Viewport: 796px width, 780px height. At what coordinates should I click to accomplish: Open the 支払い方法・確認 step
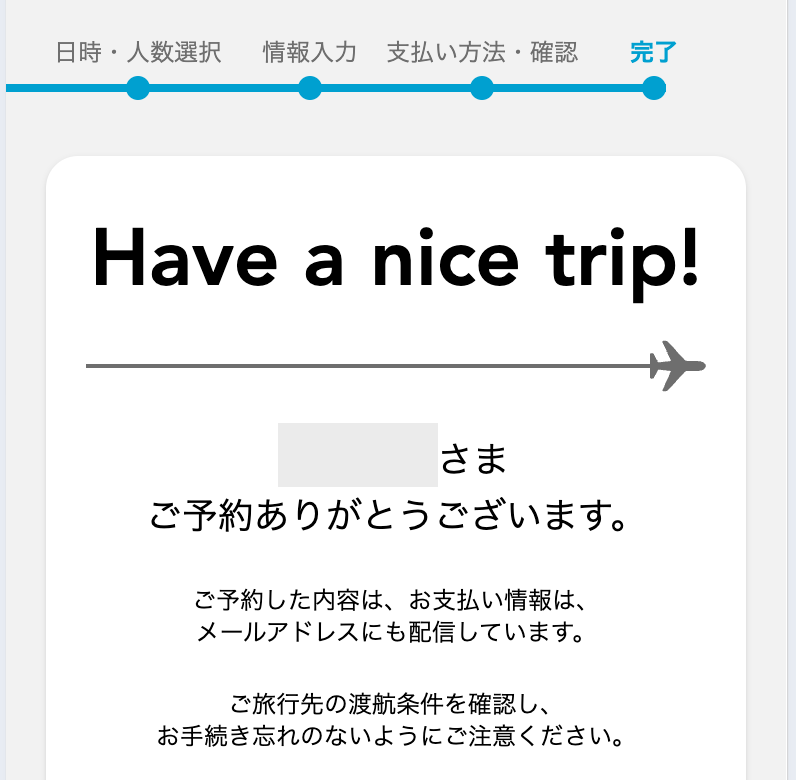point(481,53)
